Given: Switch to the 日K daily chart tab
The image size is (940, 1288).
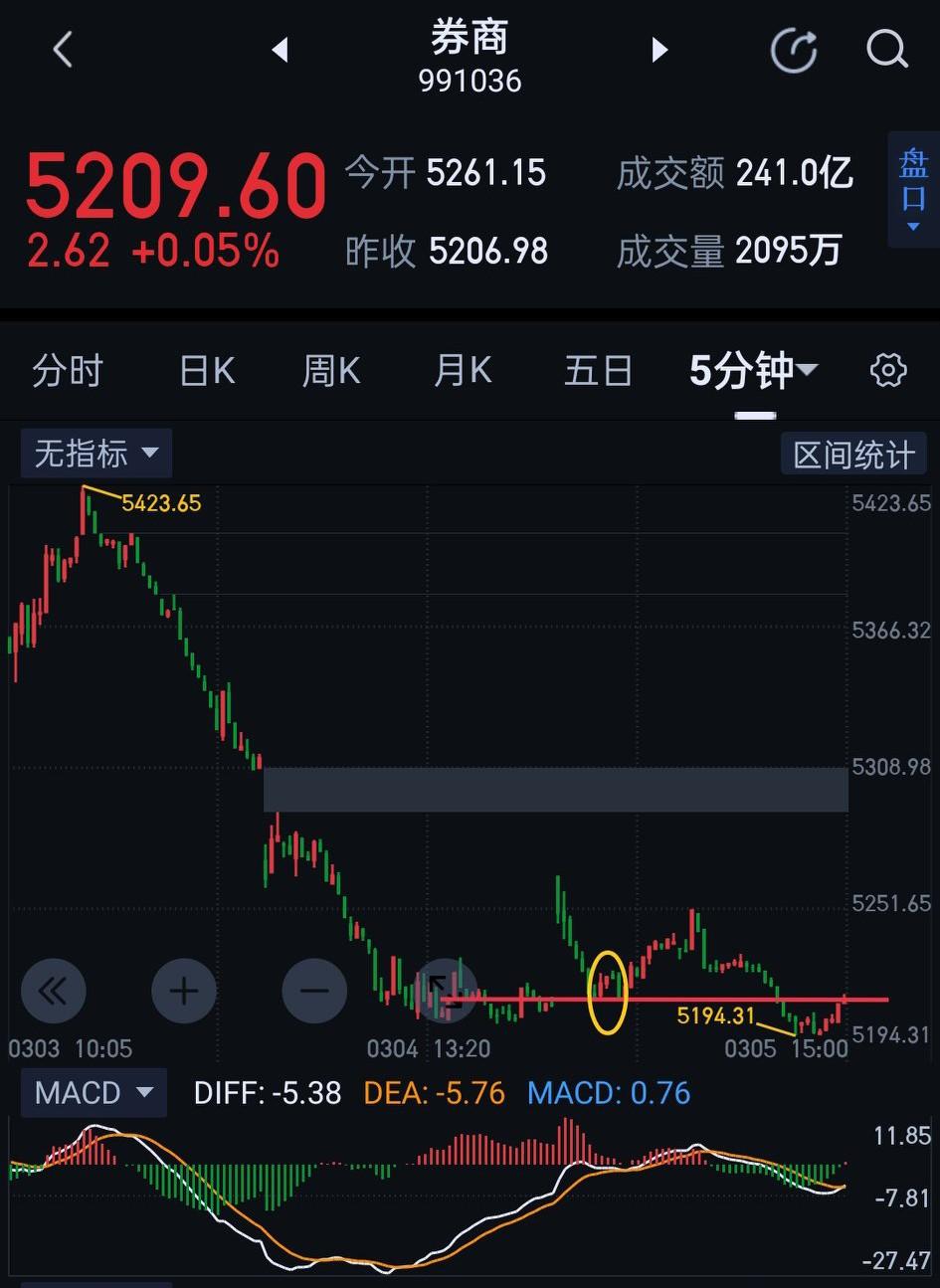Looking at the screenshot, I should pos(206,370).
